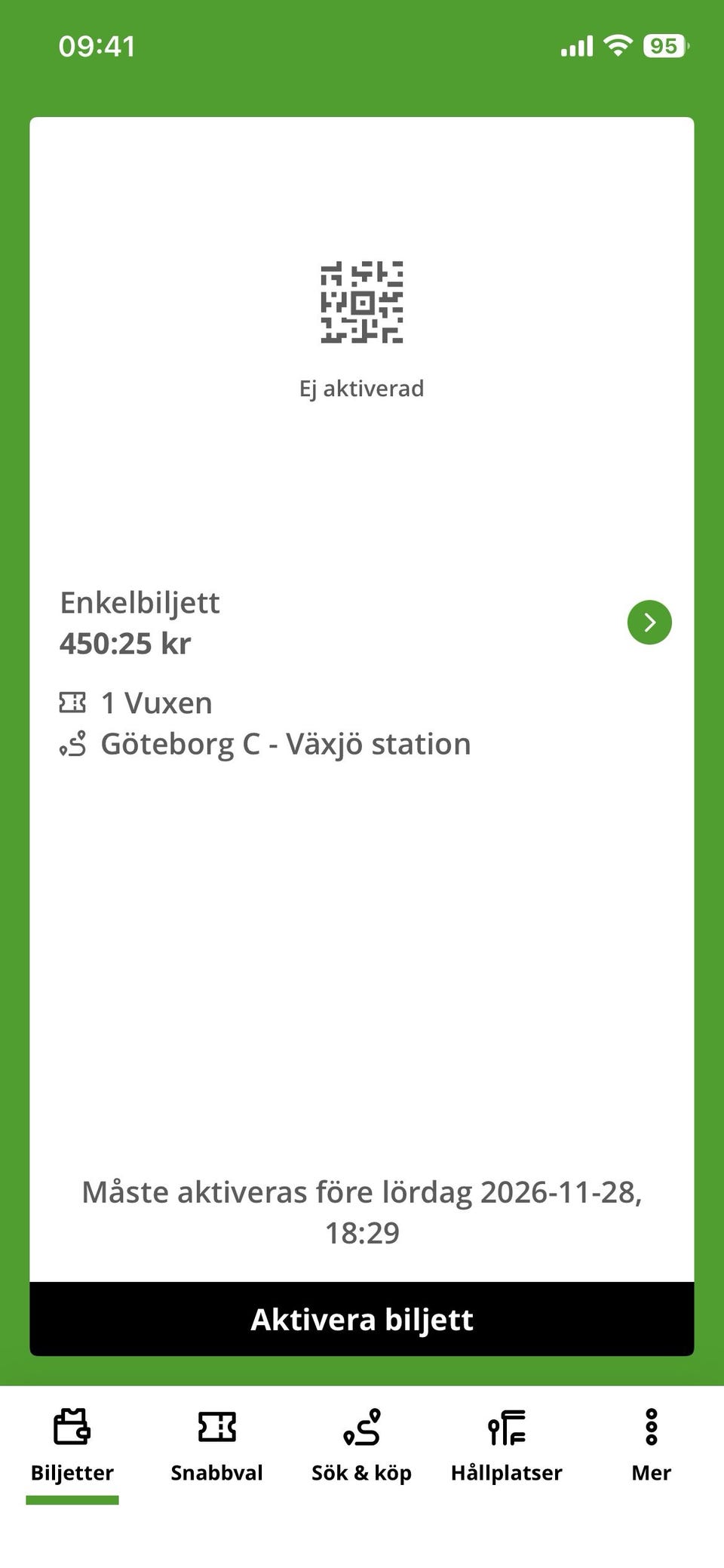Tap the route icon beside Göteborg C

pyautogui.click(x=73, y=743)
